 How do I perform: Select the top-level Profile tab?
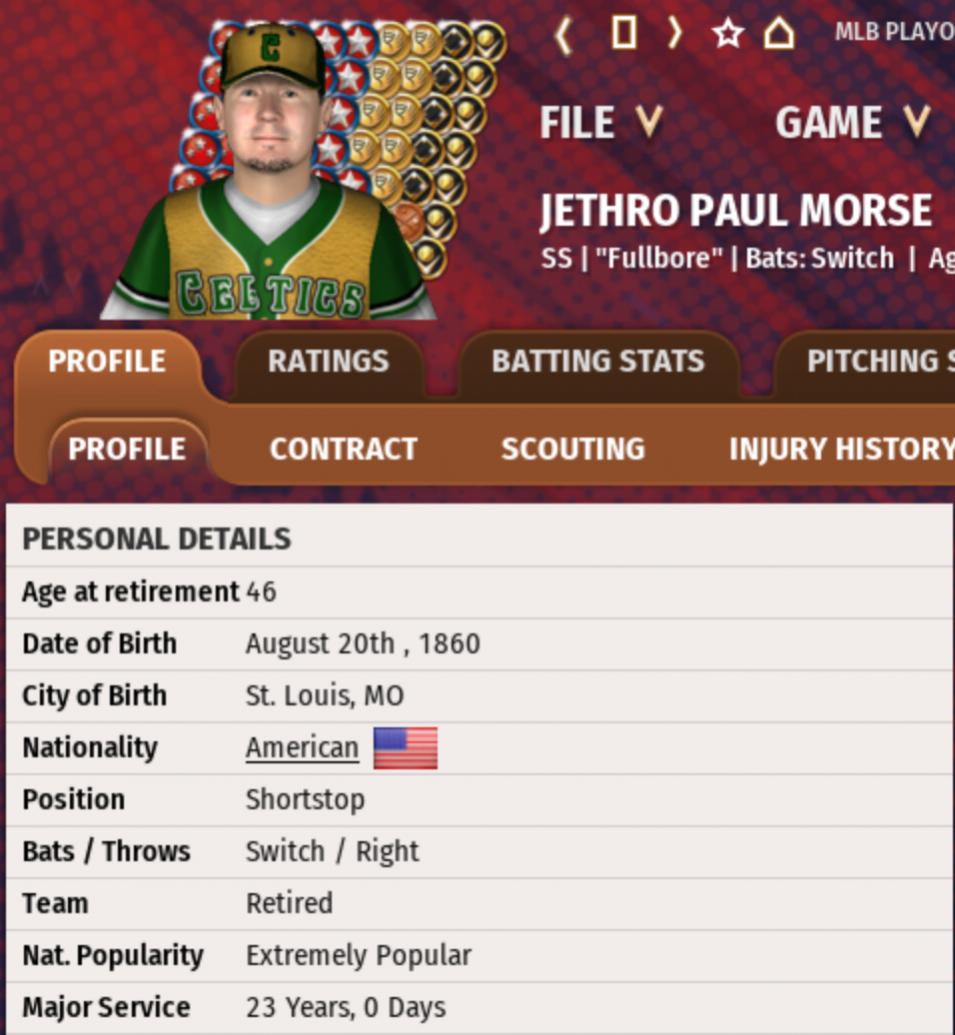coord(107,361)
